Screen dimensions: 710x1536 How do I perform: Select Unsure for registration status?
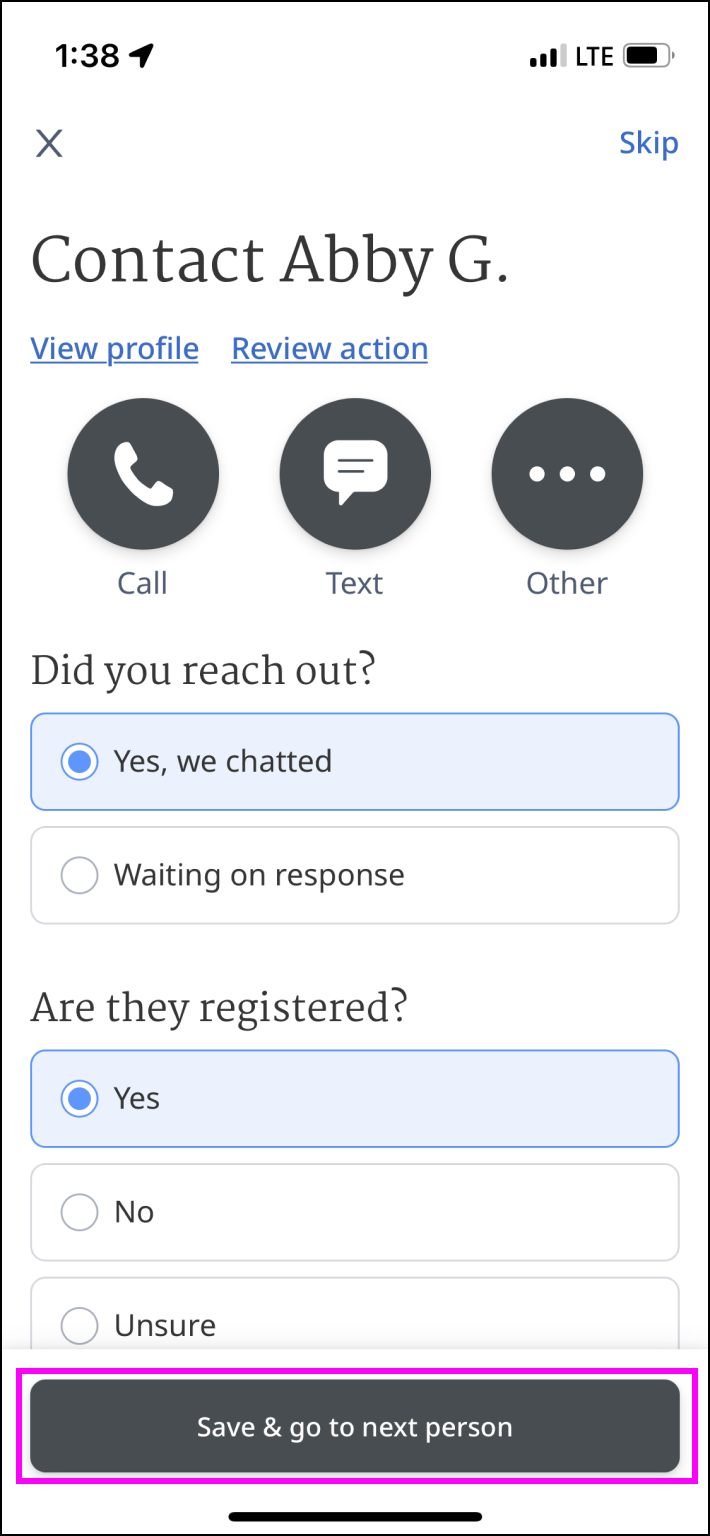pyautogui.click(x=355, y=1322)
